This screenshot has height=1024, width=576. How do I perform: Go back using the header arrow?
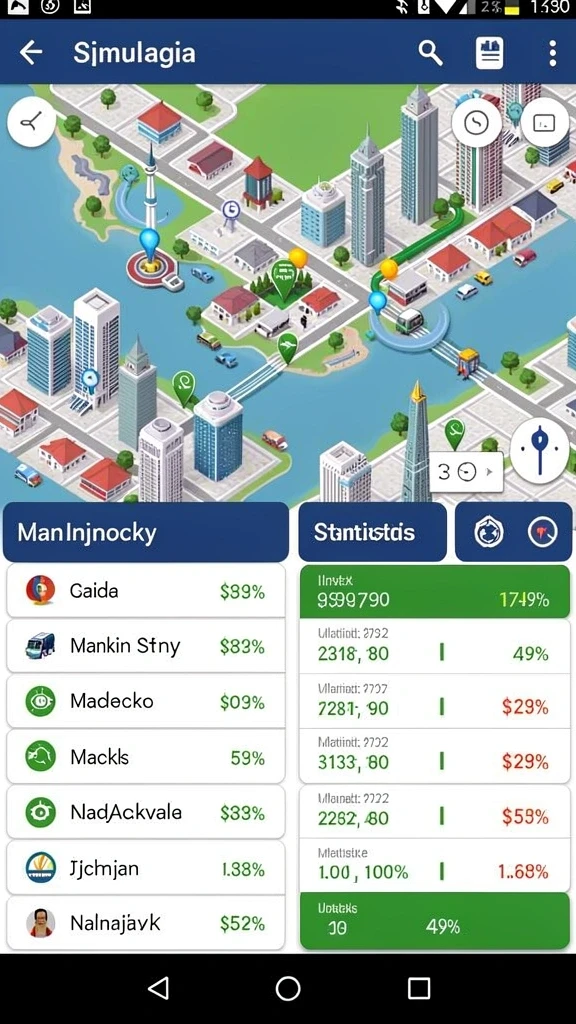coord(31,52)
